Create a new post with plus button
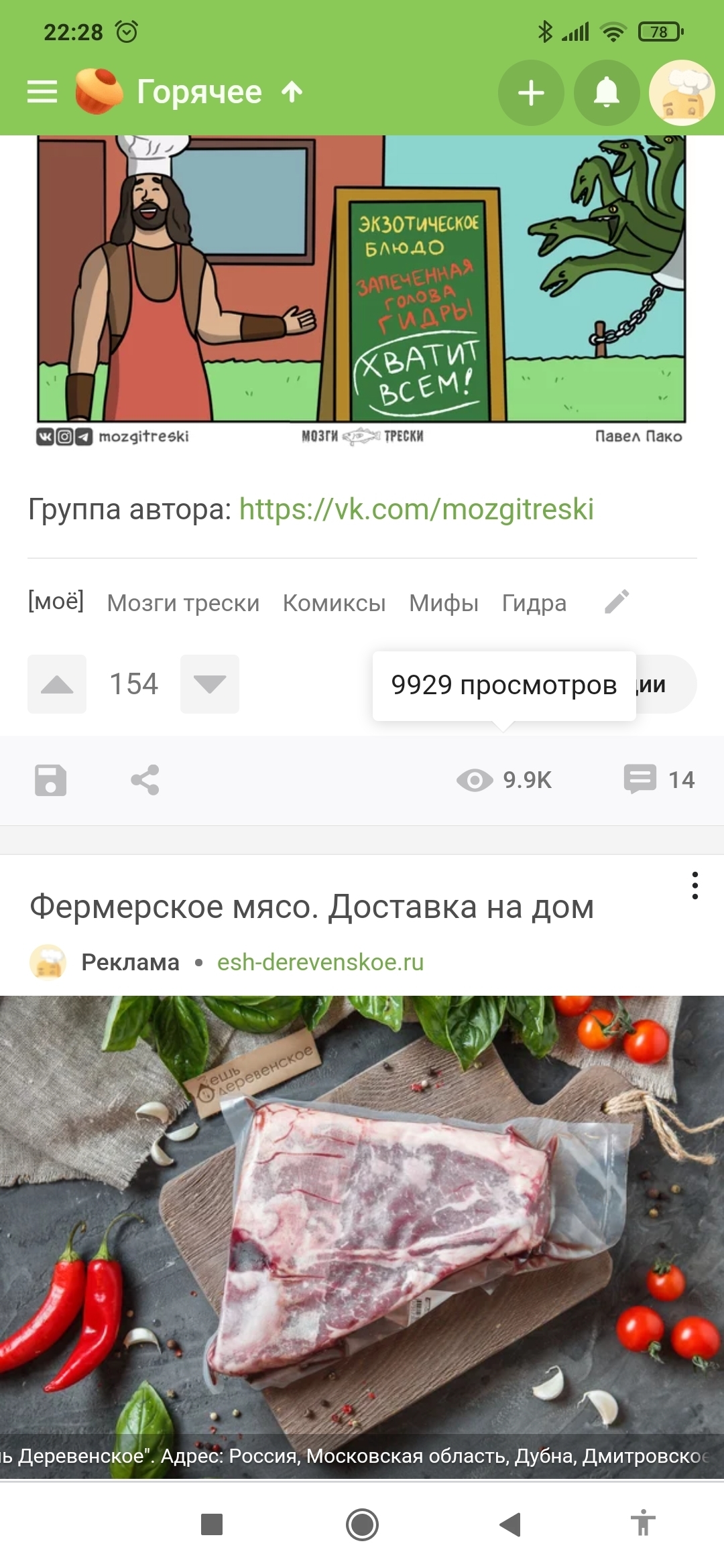Image resolution: width=724 pixels, height=1568 pixels. coord(531,93)
